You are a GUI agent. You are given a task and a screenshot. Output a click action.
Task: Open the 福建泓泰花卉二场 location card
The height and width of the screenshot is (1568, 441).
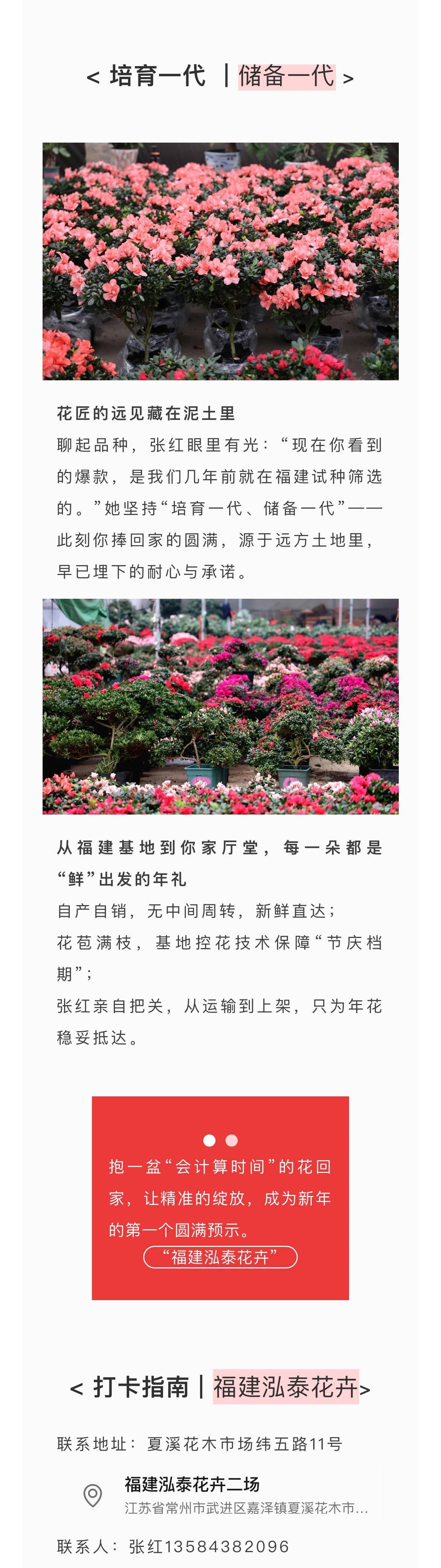[x=225, y=1494]
